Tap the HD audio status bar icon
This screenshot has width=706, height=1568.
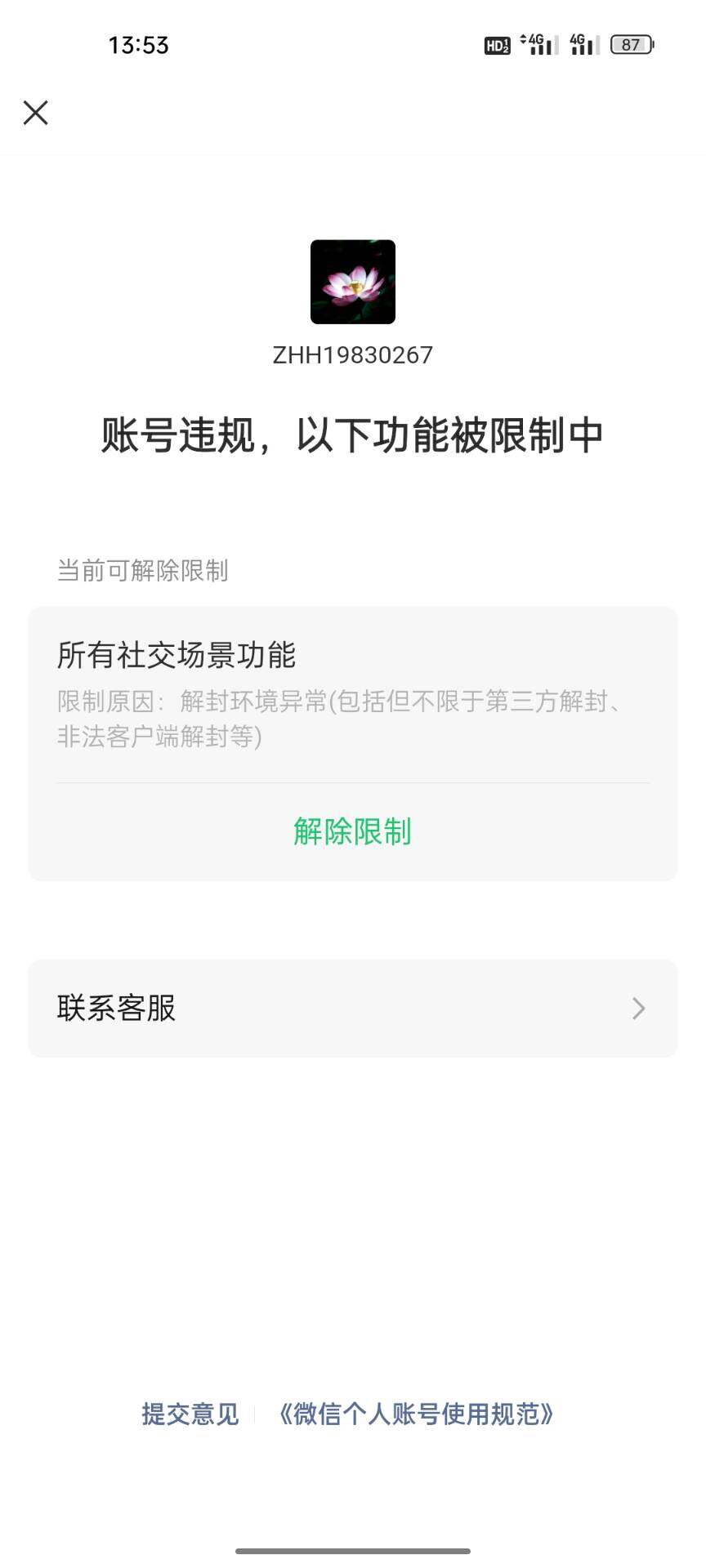tap(498, 44)
